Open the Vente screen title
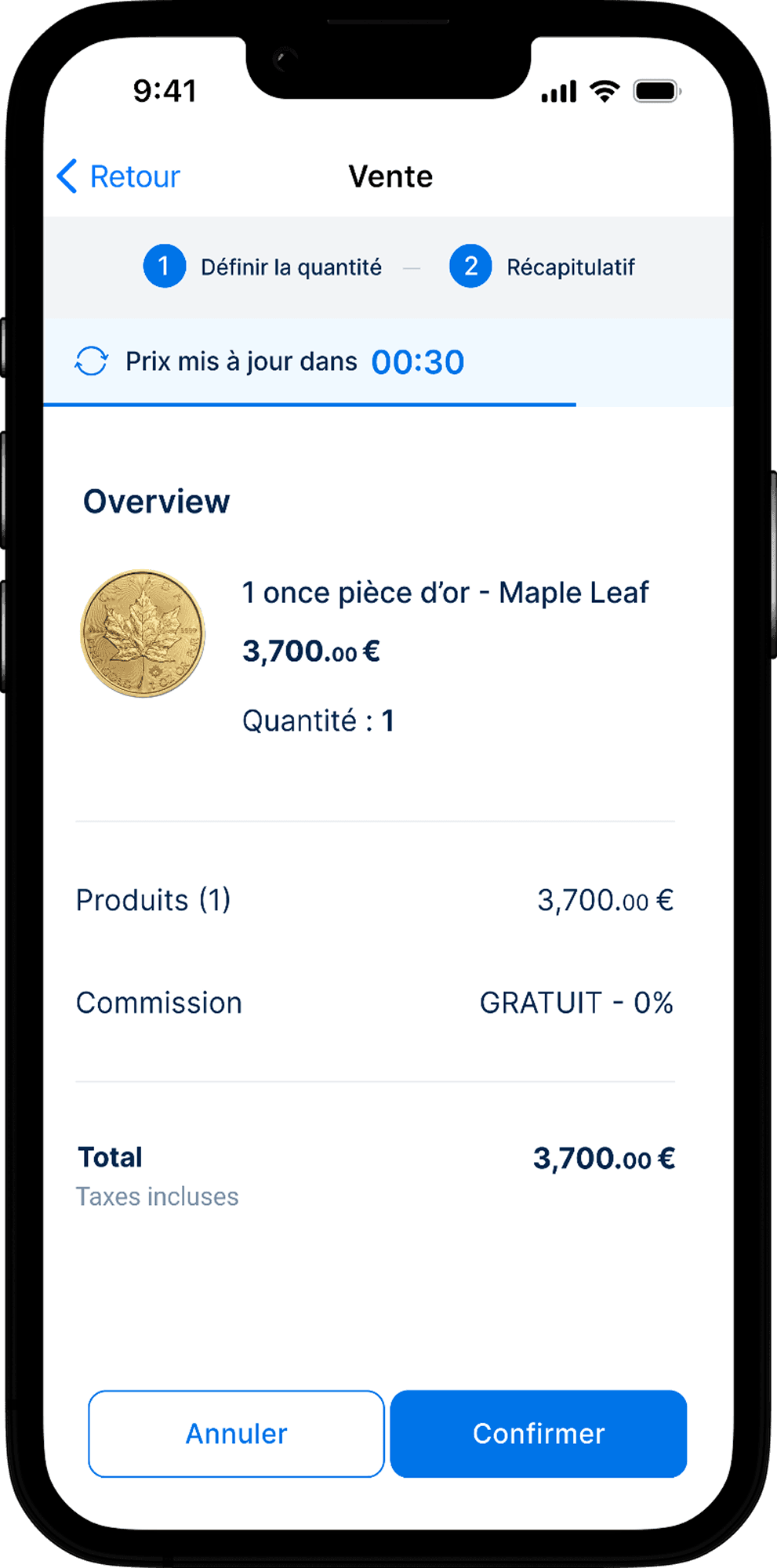 tap(391, 176)
